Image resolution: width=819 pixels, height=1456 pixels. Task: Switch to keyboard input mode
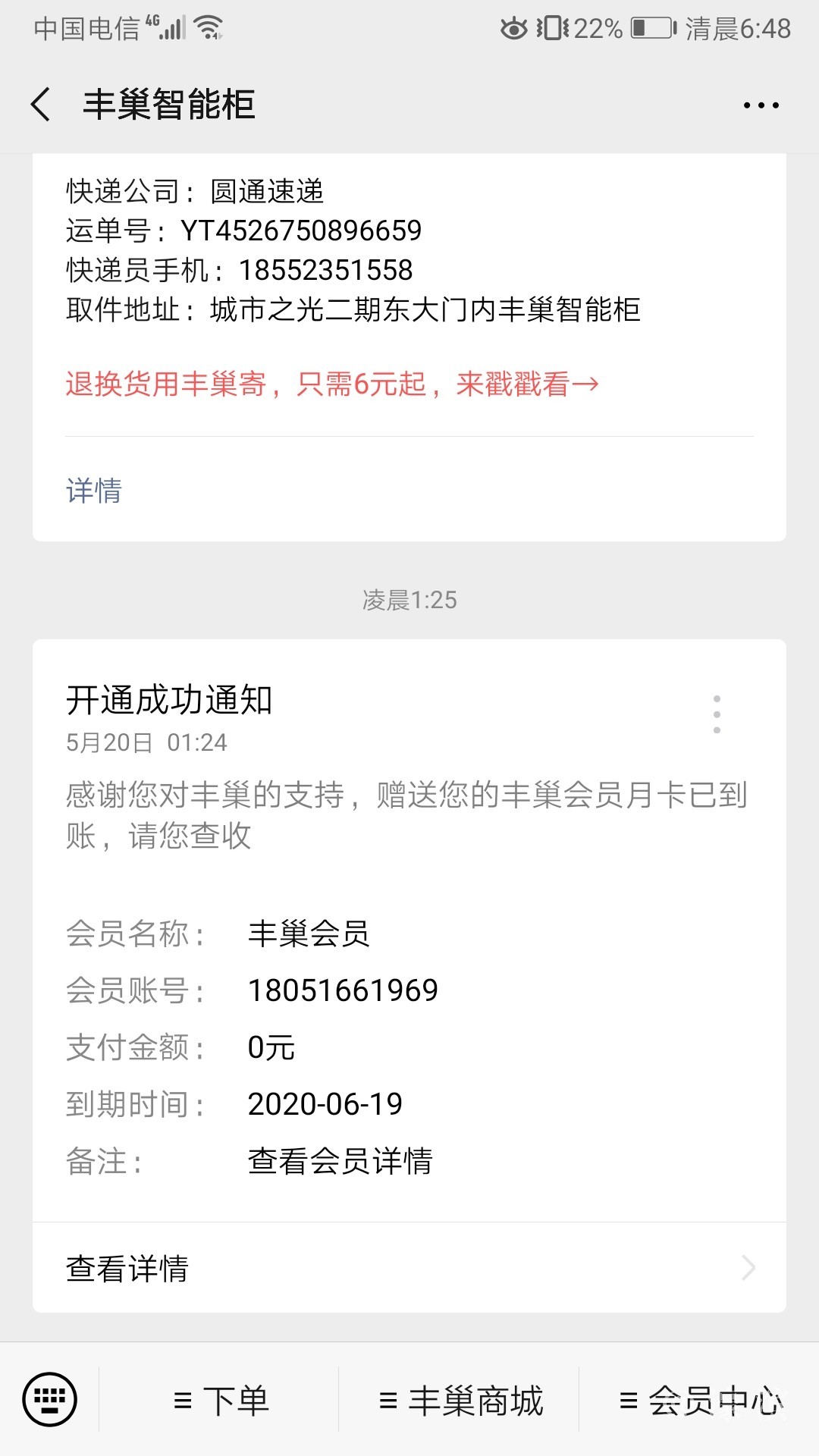tap(50, 1399)
